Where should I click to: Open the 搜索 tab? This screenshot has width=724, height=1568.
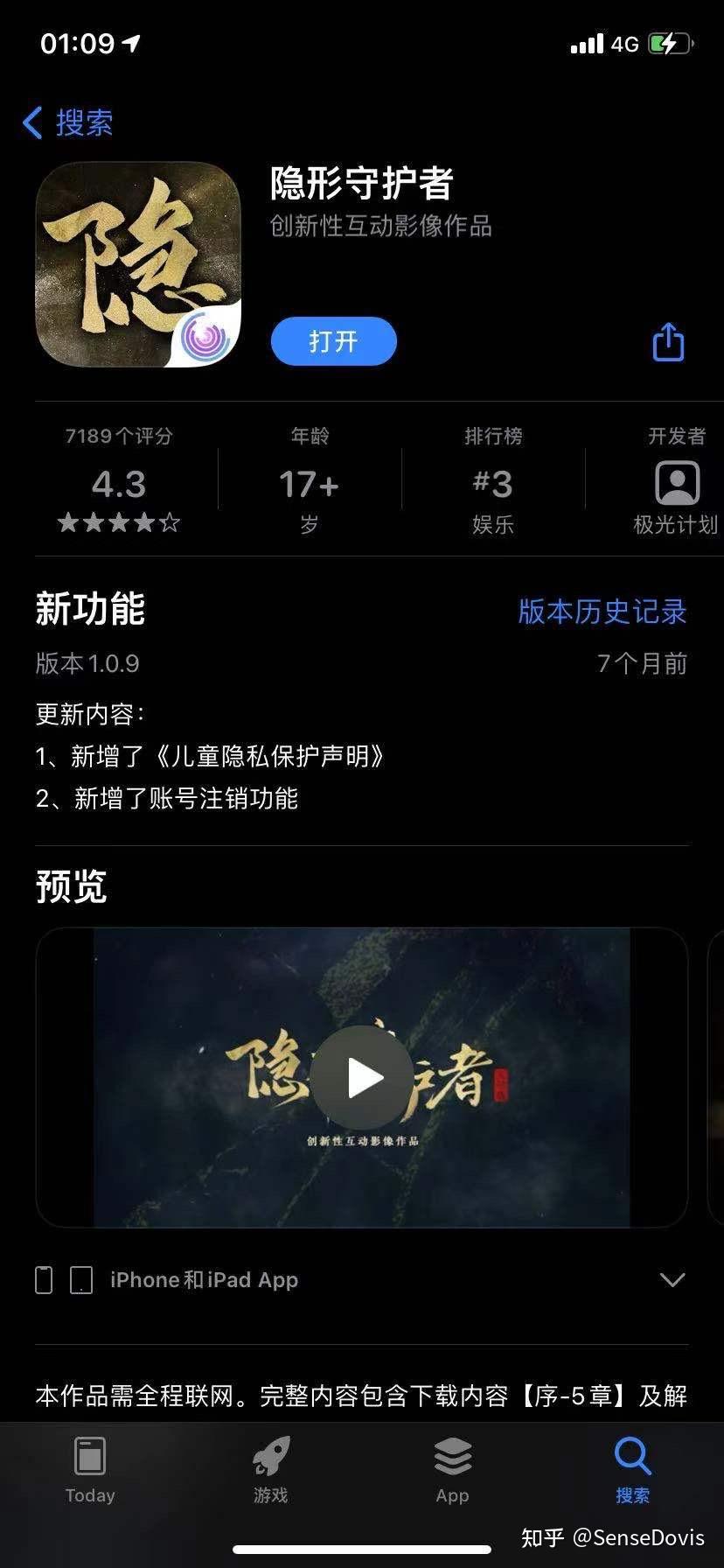point(632,1469)
